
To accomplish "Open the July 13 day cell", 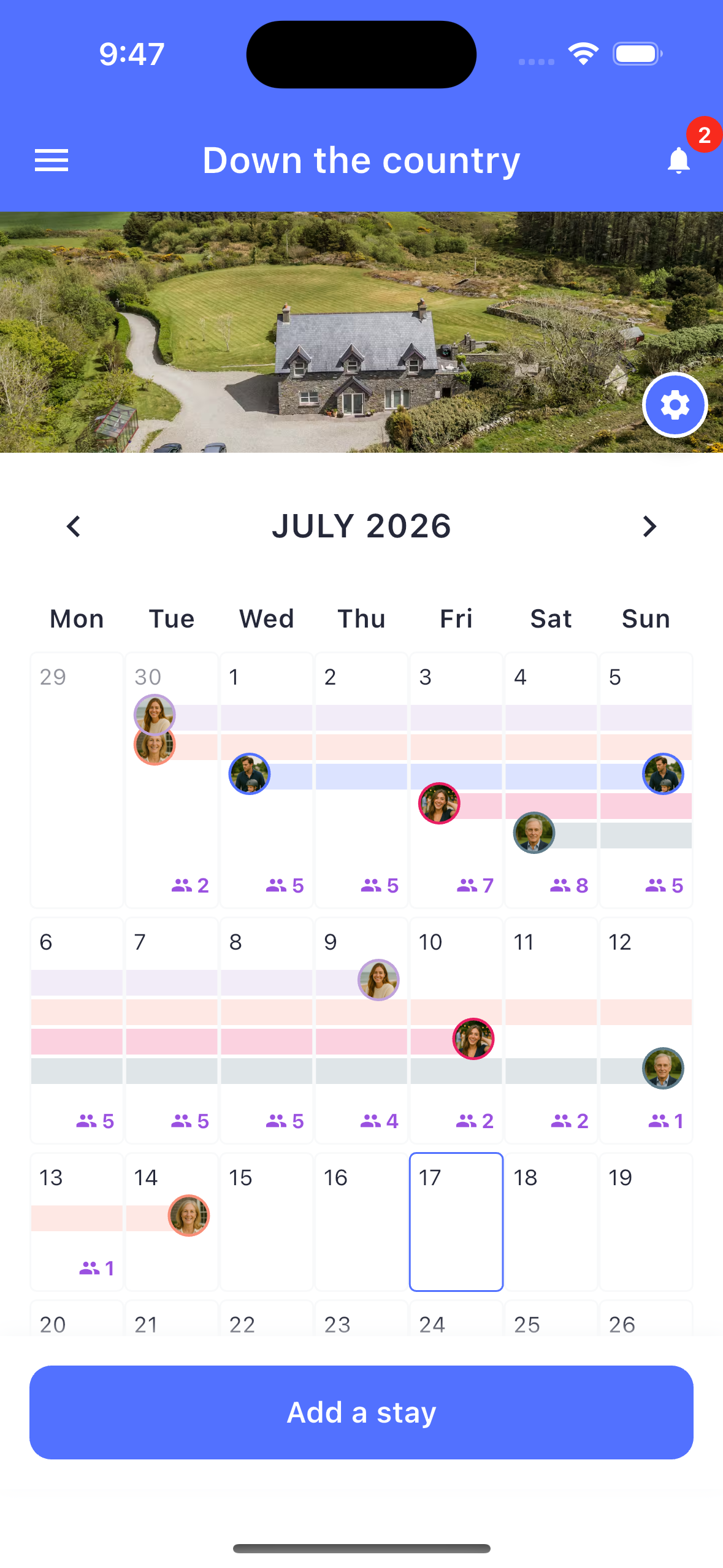I will click(77, 1221).
